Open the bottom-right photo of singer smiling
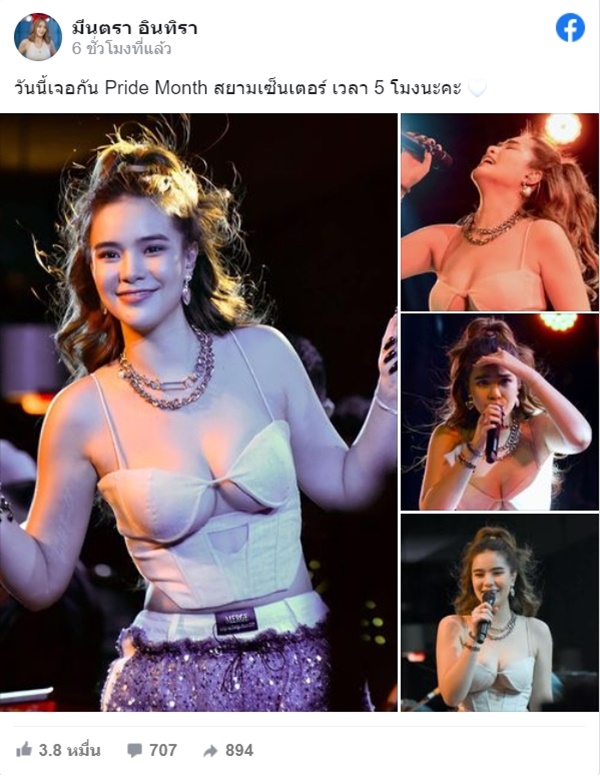The width and height of the screenshot is (600, 777). click(499, 612)
